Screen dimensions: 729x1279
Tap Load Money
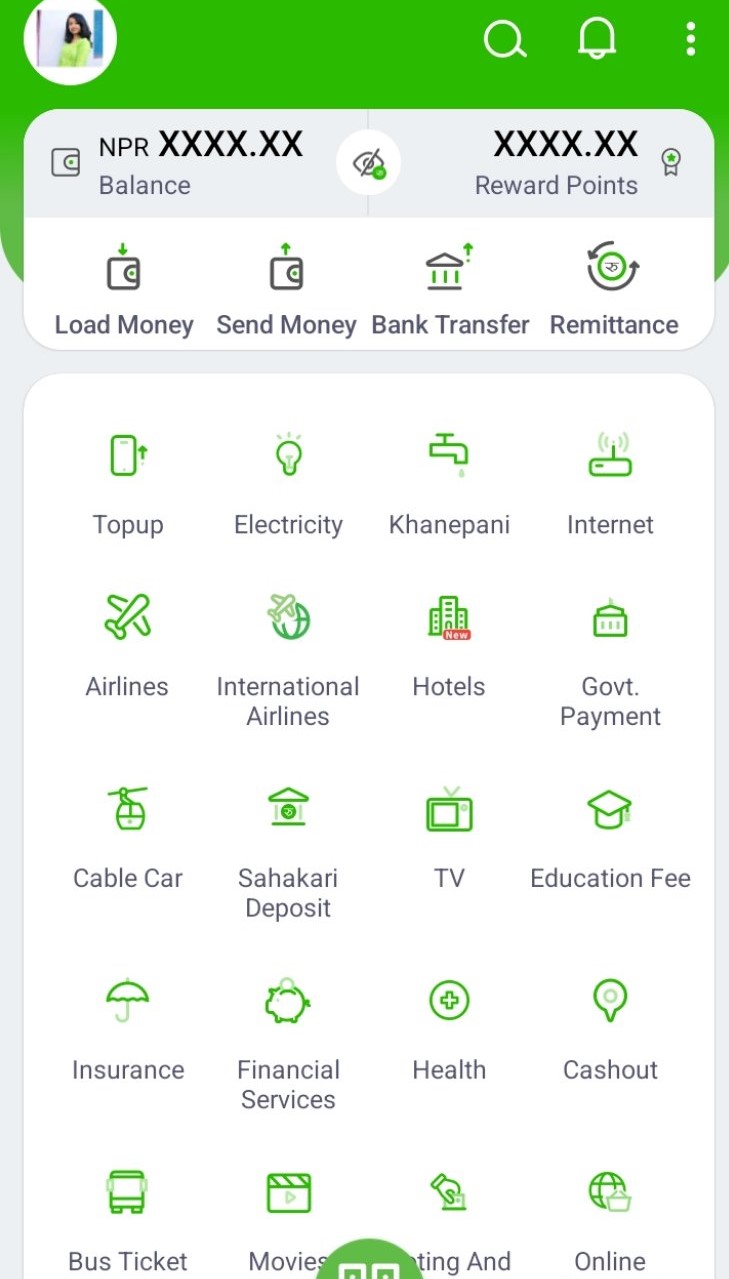tap(124, 287)
